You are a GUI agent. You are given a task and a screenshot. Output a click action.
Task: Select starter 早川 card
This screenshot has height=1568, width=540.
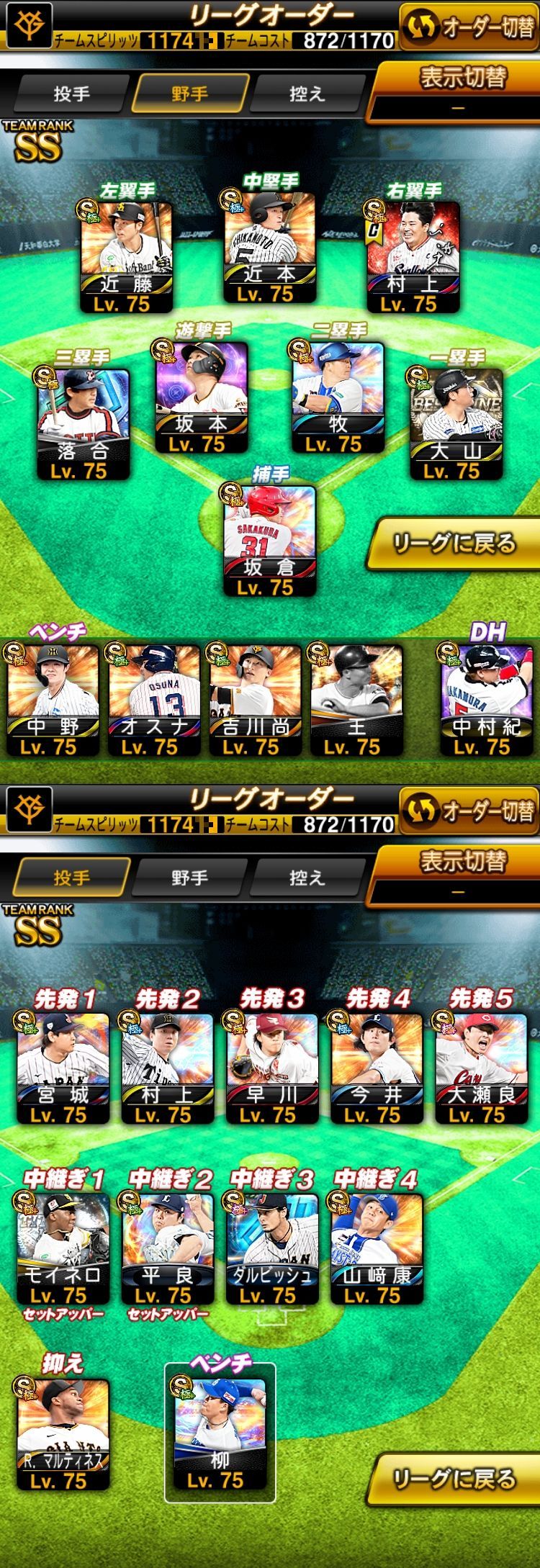pos(272,1068)
